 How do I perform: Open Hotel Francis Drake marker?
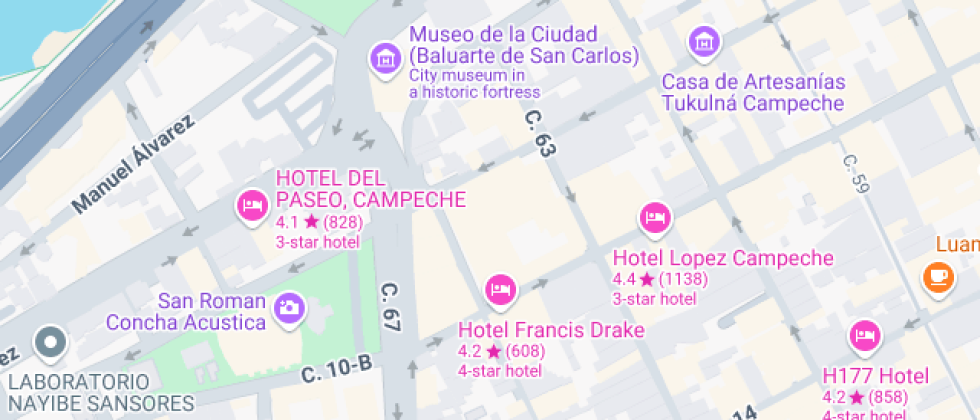(x=499, y=290)
